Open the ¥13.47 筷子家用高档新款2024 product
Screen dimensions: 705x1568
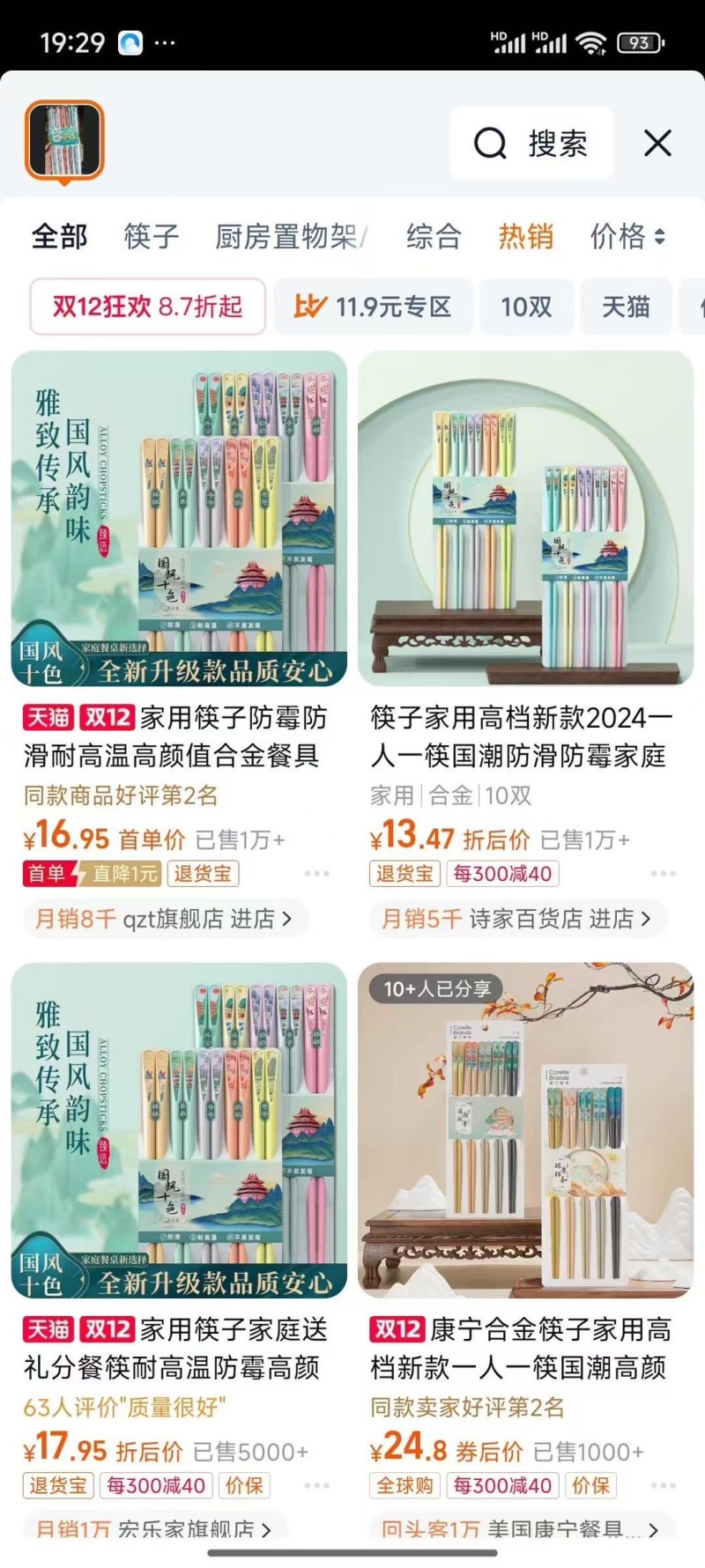(525, 519)
